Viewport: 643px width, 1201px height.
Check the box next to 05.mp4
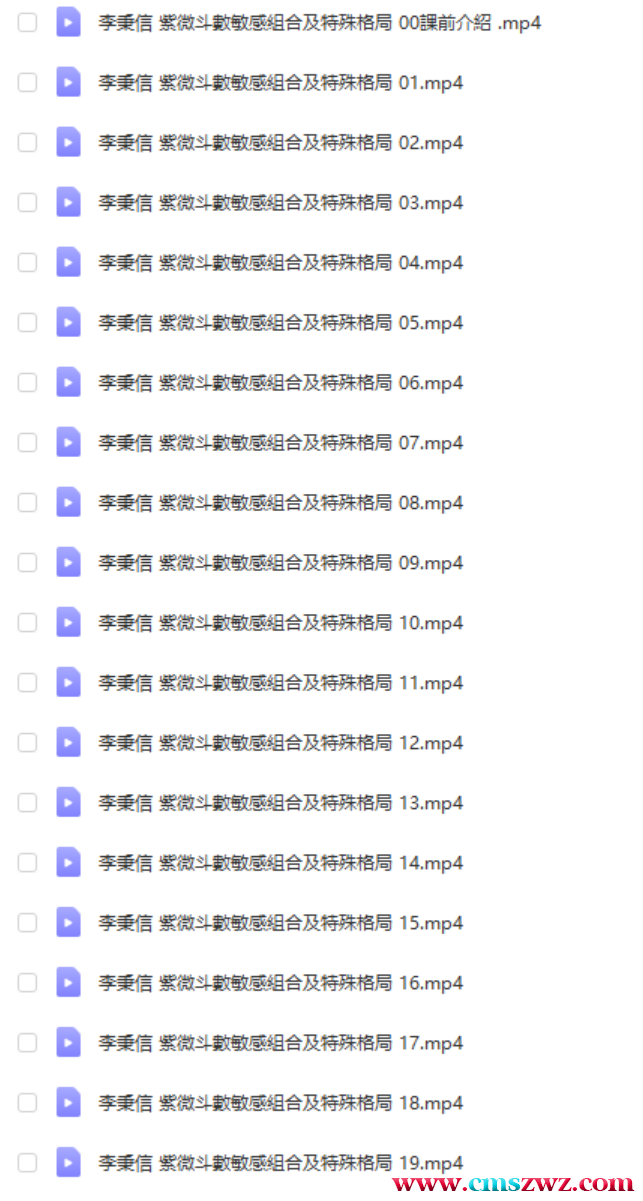click(27, 322)
